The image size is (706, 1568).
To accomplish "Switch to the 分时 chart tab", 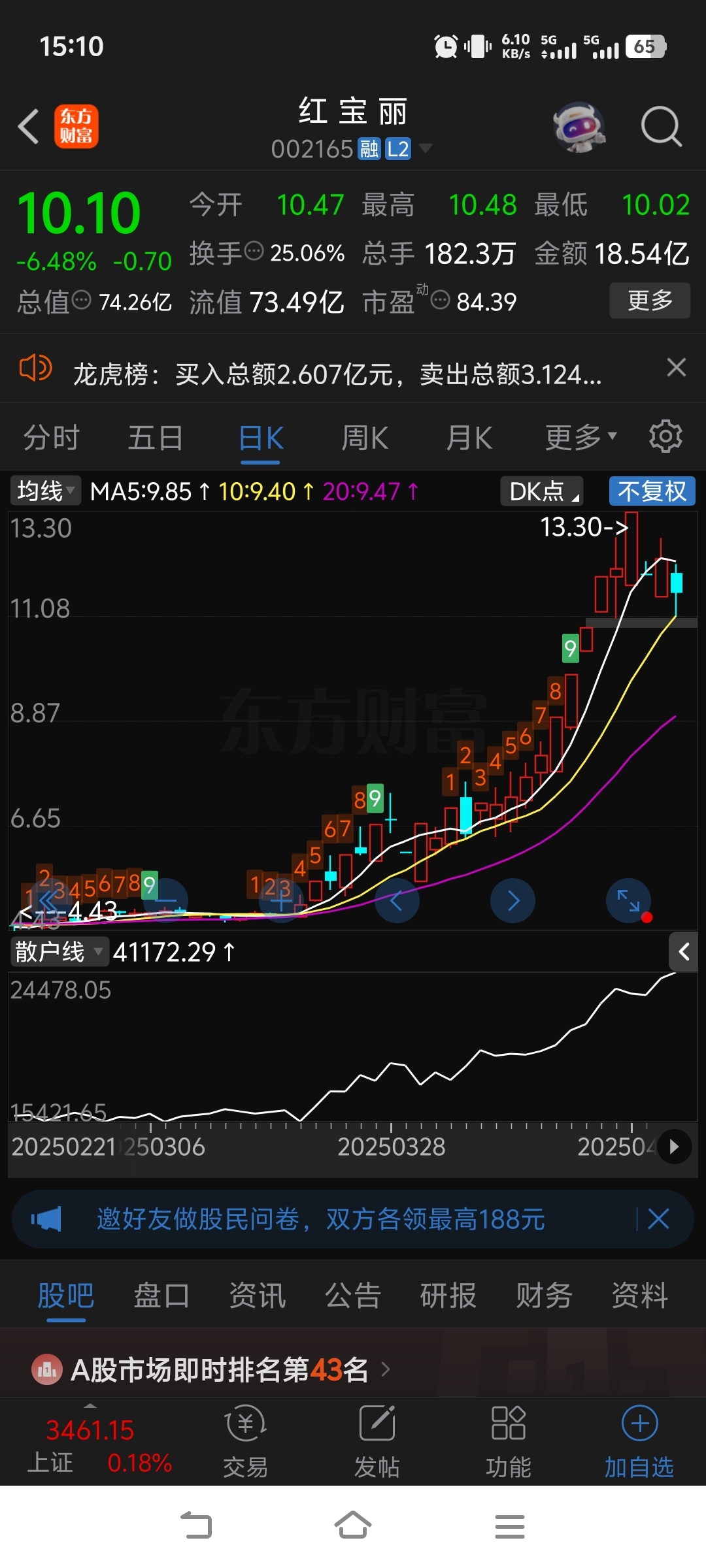I will tap(52, 438).
